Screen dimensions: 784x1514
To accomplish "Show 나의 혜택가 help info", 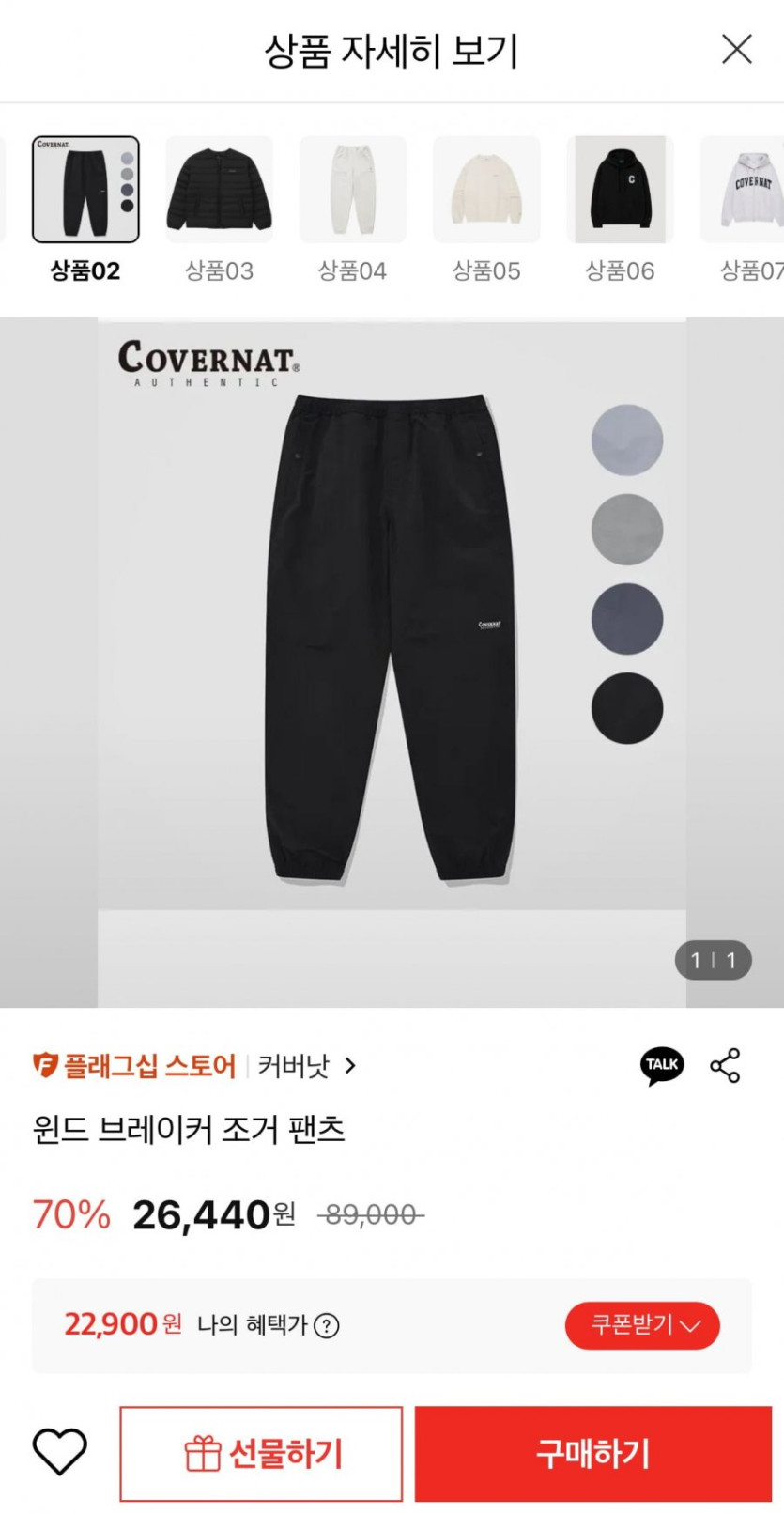I will coord(327,1326).
